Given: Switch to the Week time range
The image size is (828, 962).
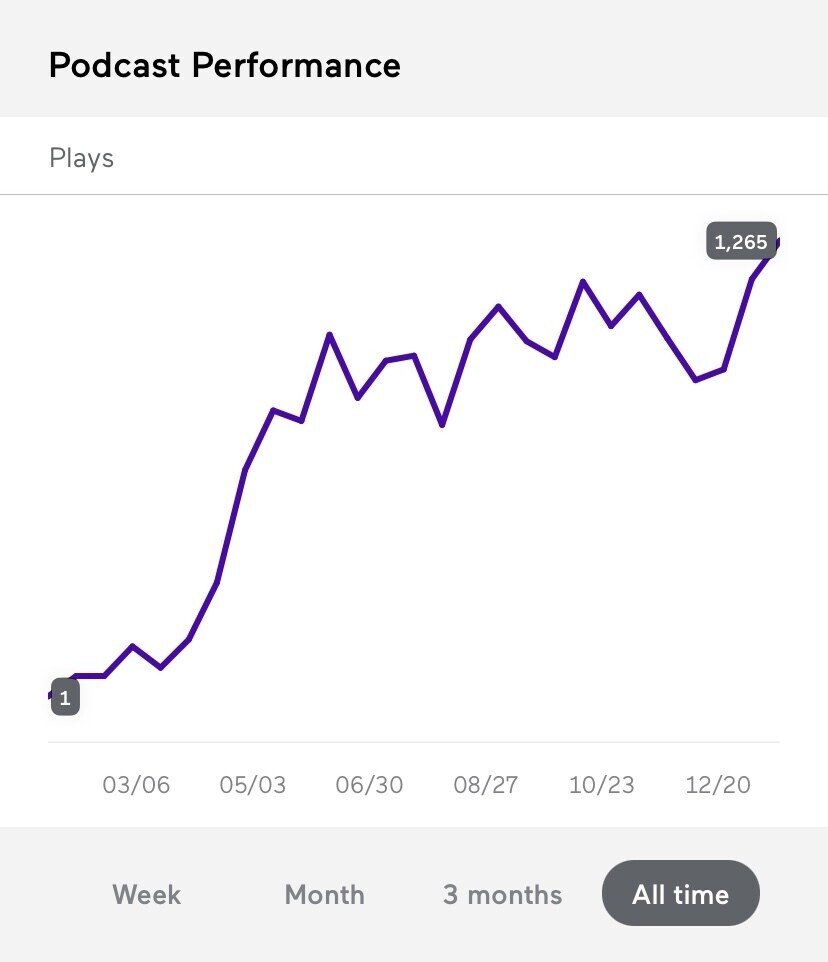Looking at the screenshot, I should (147, 894).
